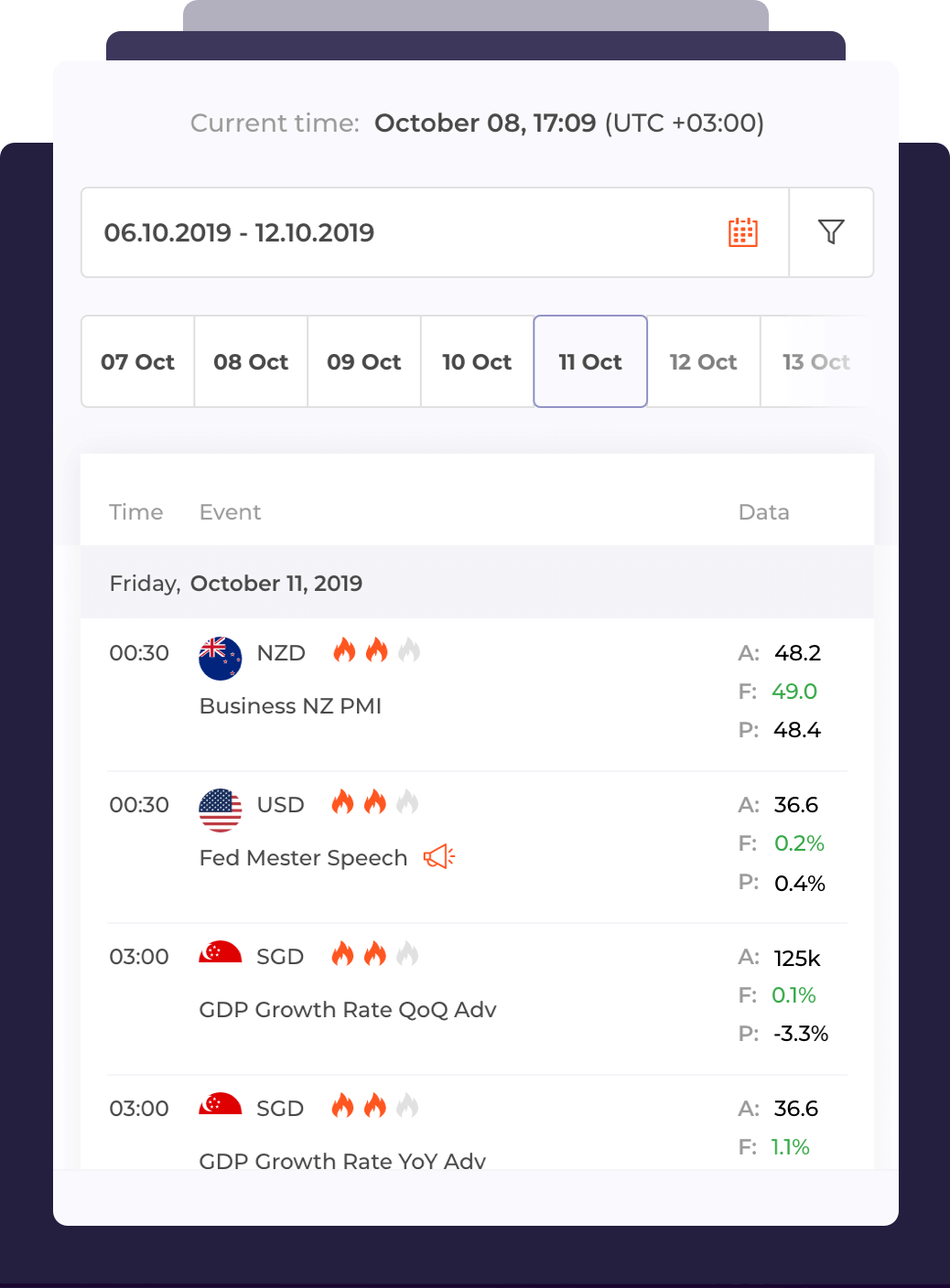The height and width of the screenshot is (1288, 950).
Task: Open the Business NZ PMI event
Action: (x=291, y=706)
